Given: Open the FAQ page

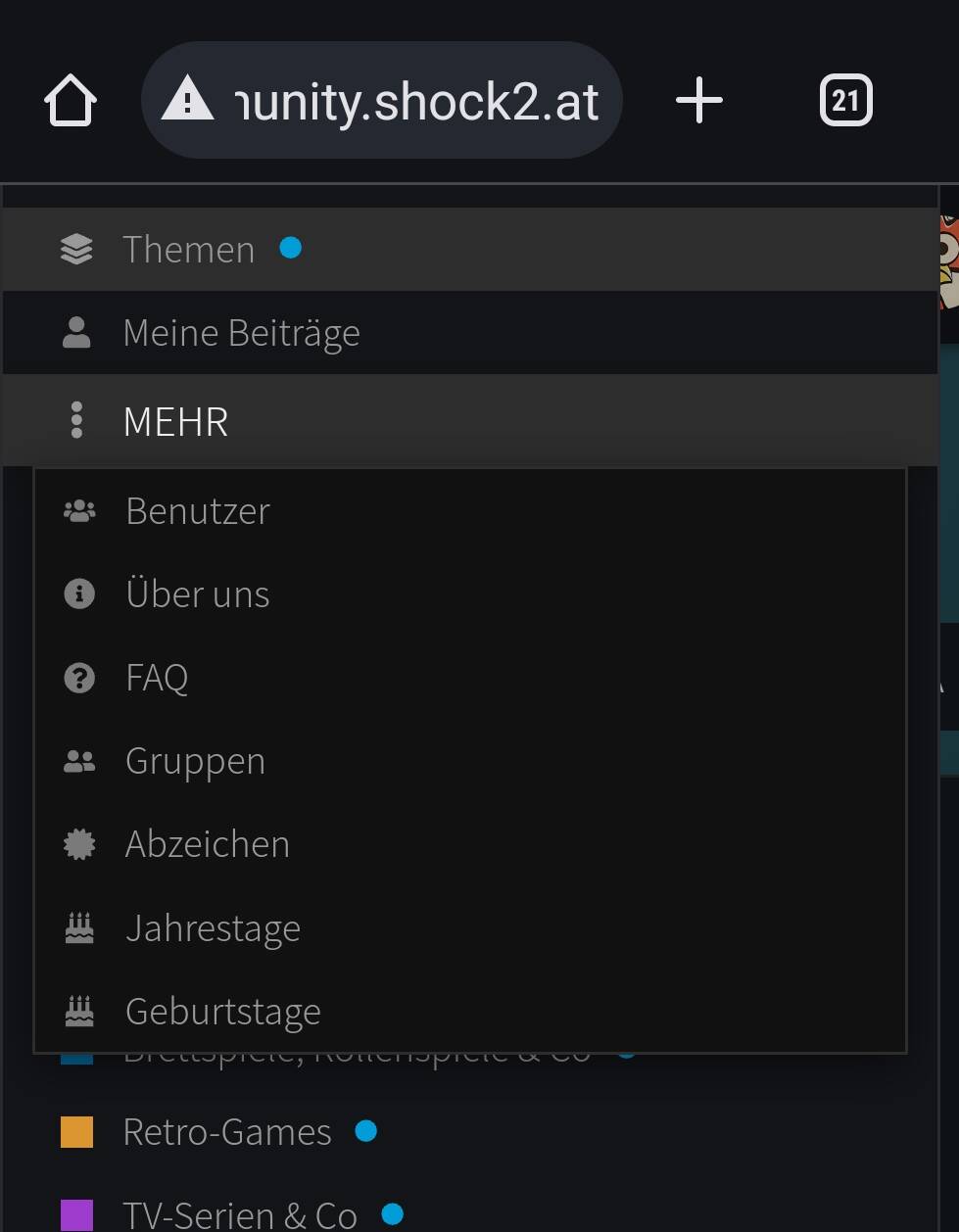Looking at the screenshot, I should [x=157, y=678].
